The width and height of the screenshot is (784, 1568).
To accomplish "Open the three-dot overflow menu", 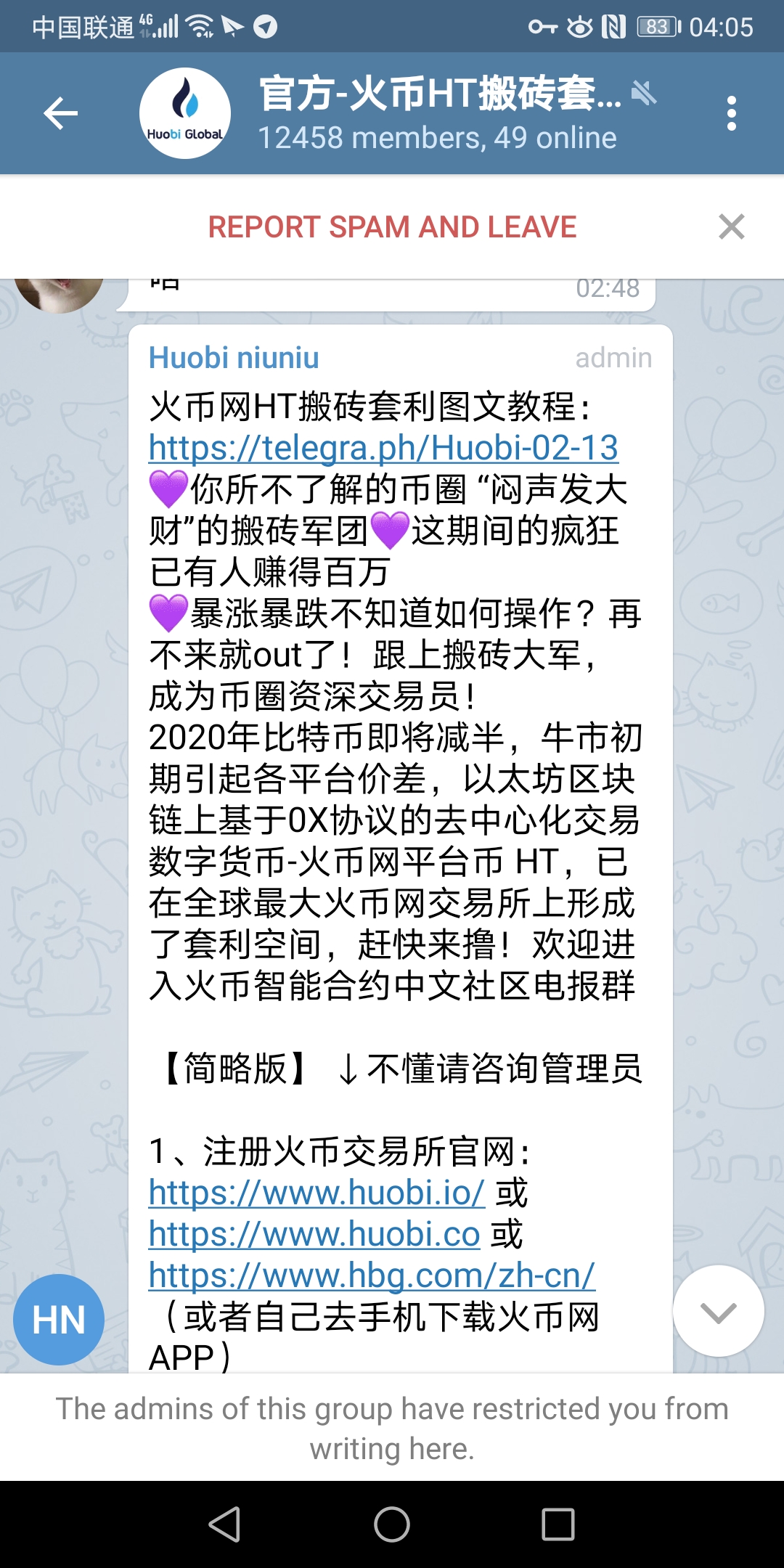I will 731,113.
